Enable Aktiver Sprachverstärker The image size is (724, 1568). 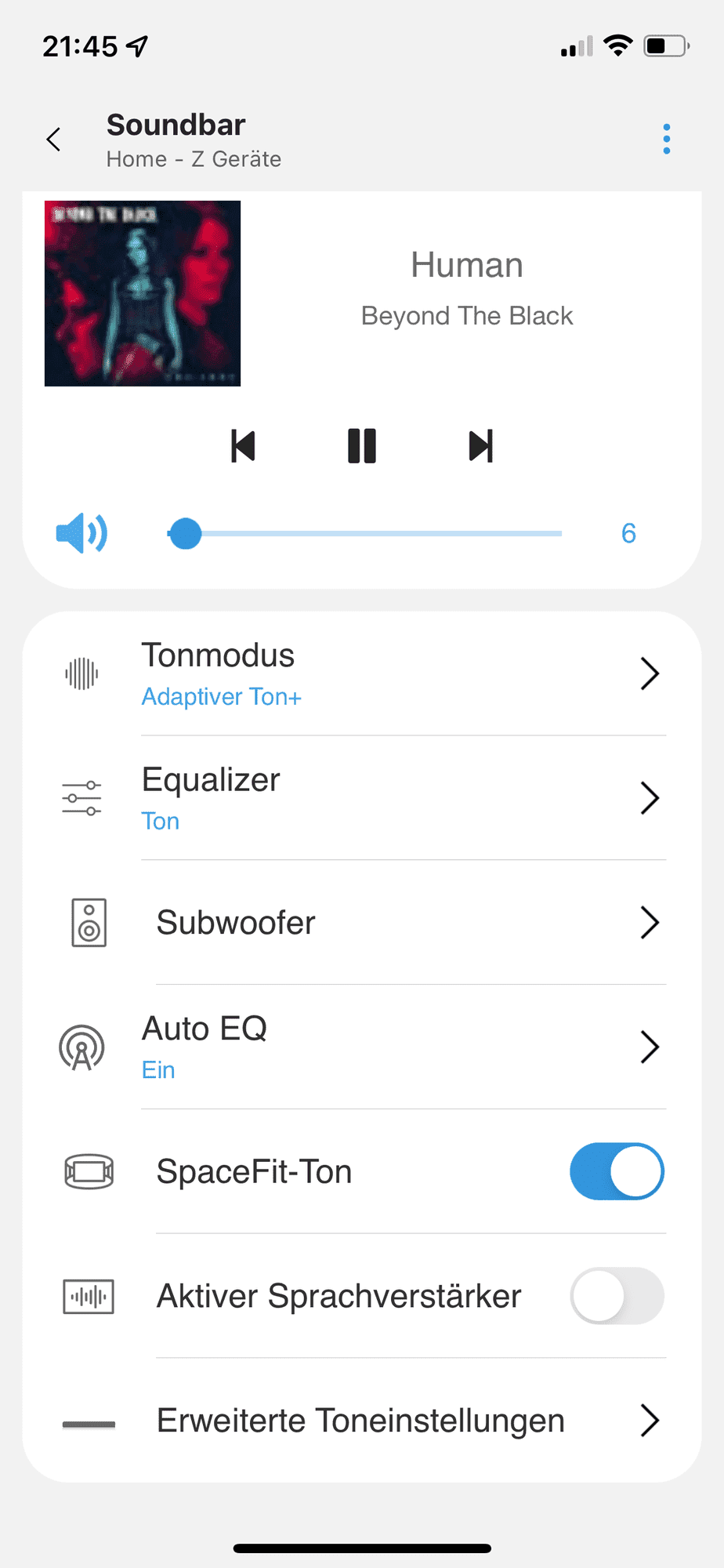tap(617, 1296)
